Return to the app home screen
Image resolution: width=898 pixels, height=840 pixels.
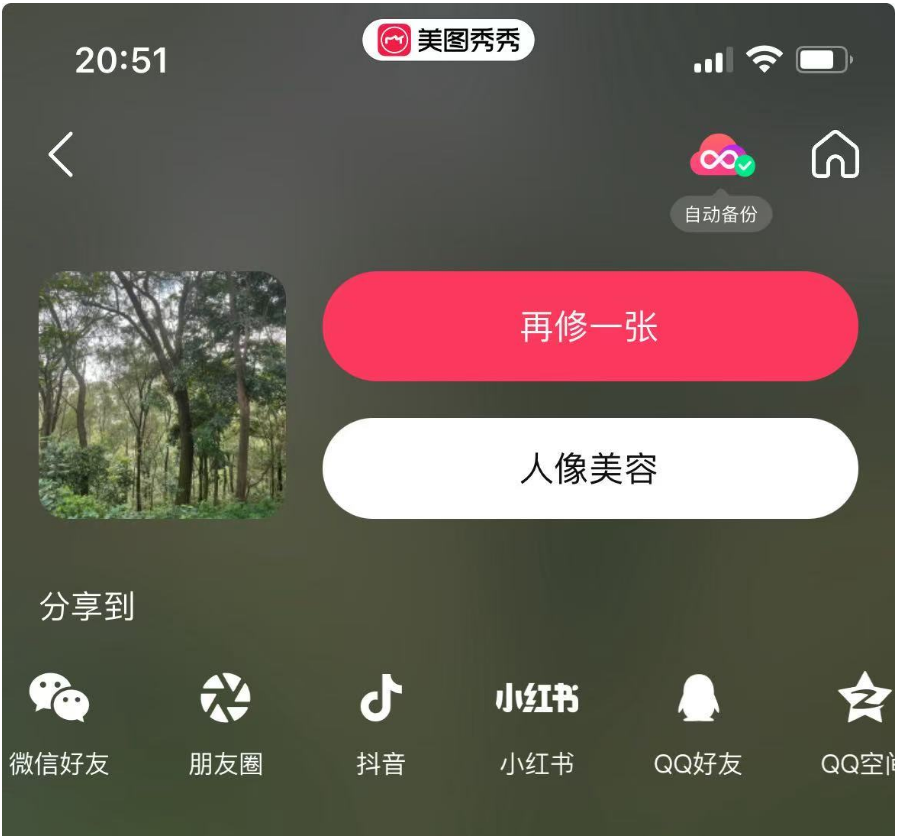[x=835, y=155]
